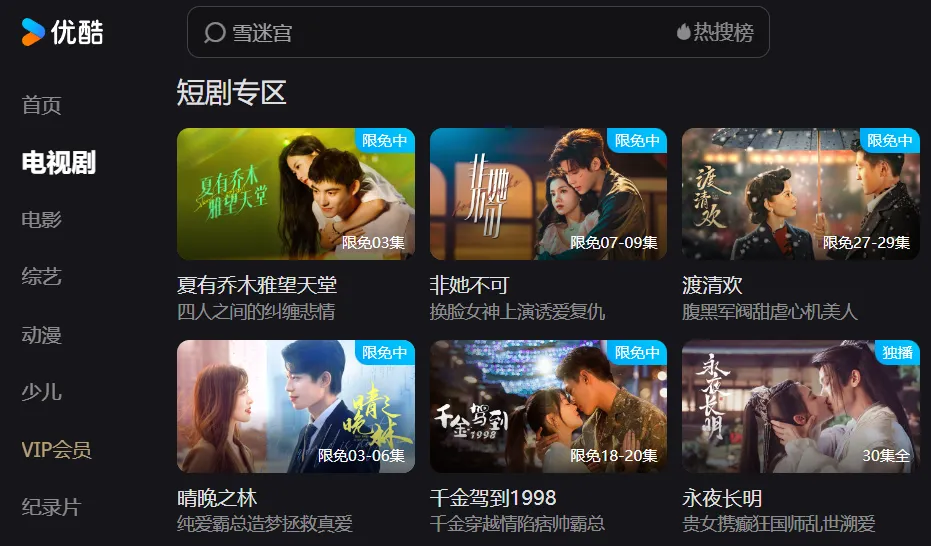Open the 动漫 category
The width and height of the screenshot is (931, 546).
[42, 335]
